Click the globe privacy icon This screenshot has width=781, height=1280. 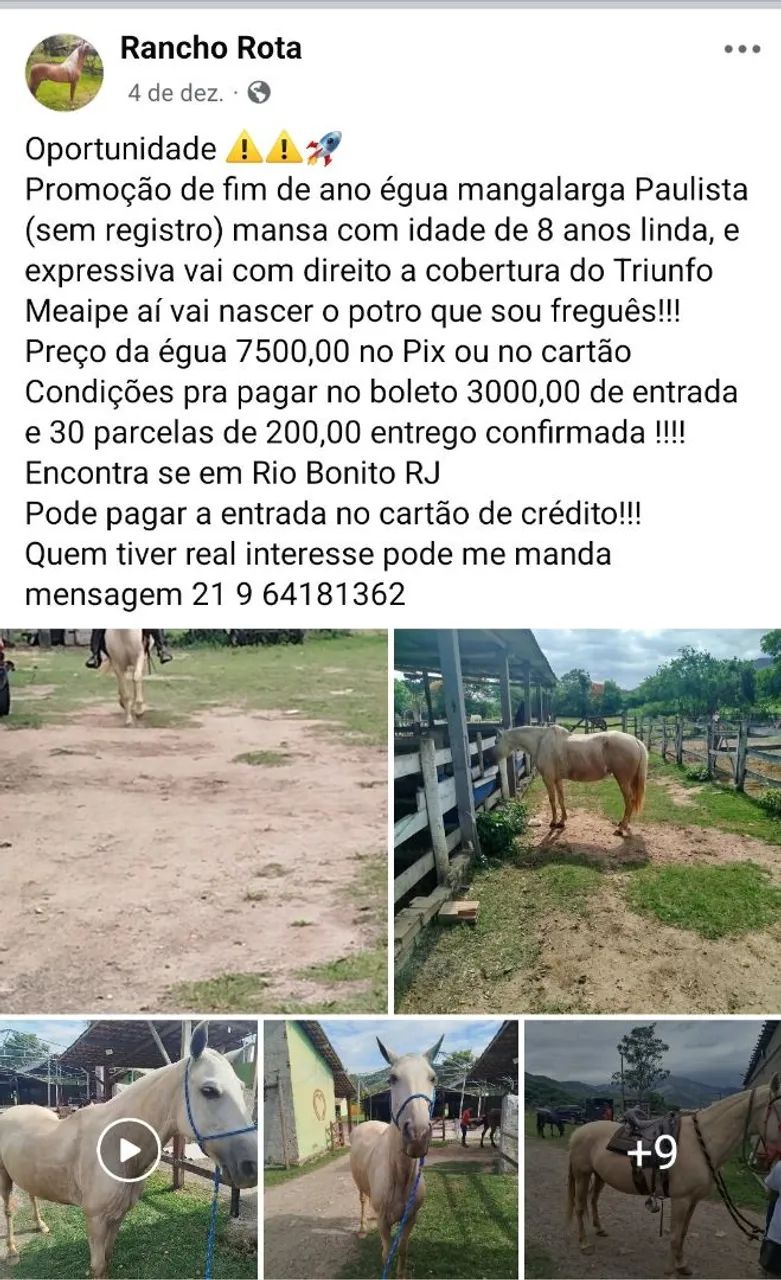point(259,91)
